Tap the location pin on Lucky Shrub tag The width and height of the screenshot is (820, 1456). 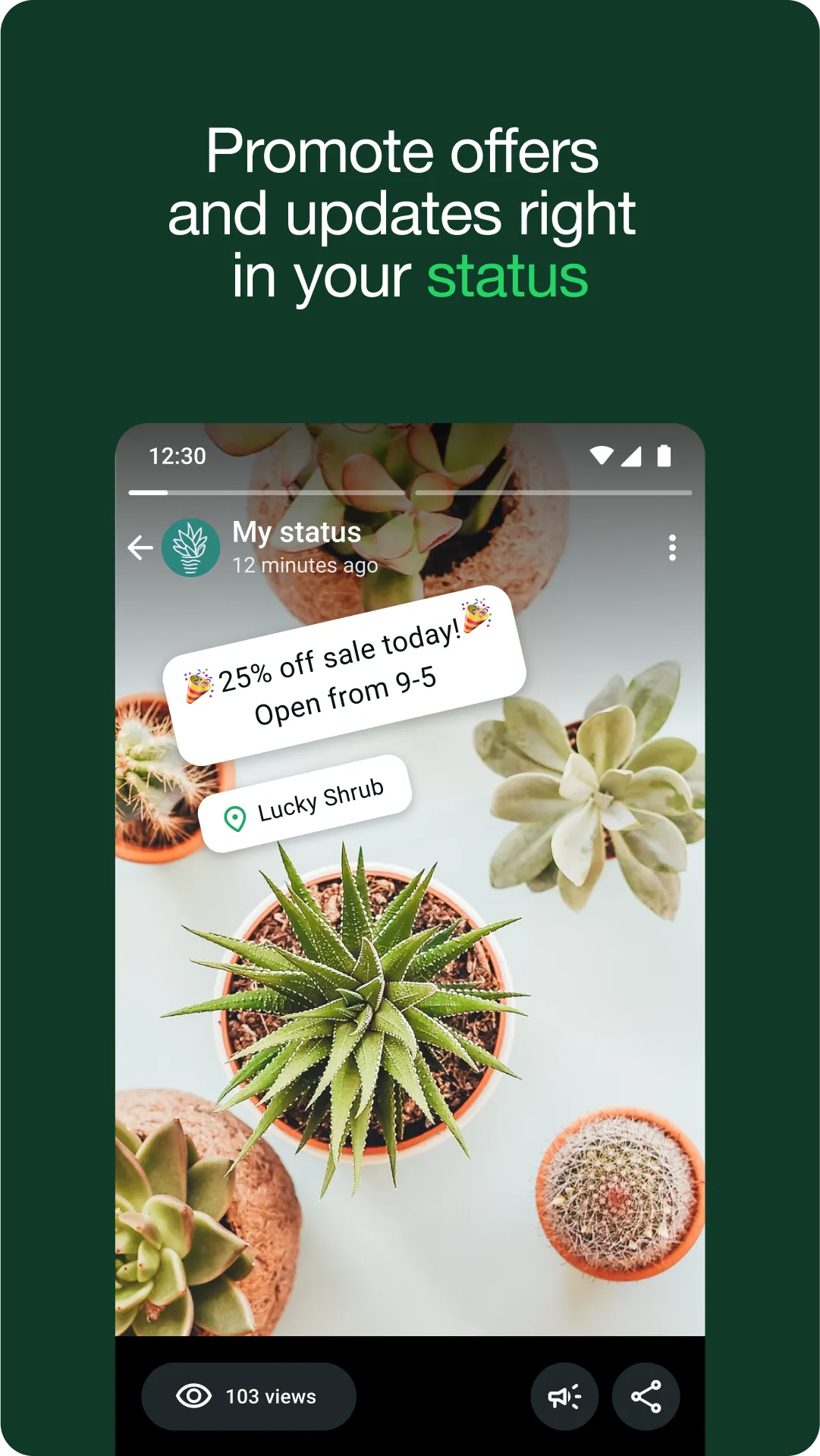click(x=236, y=818)
